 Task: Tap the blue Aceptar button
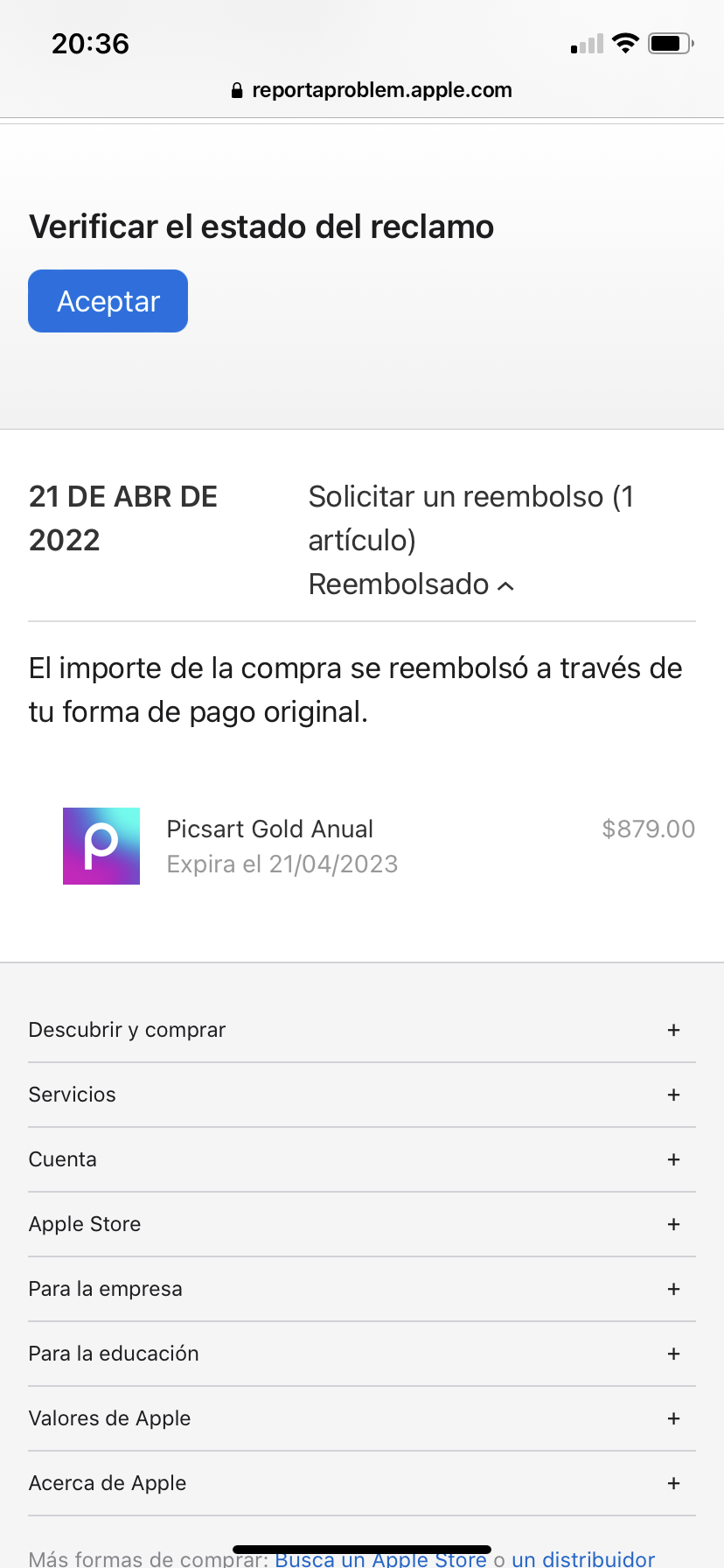click(x=108, y=301)
